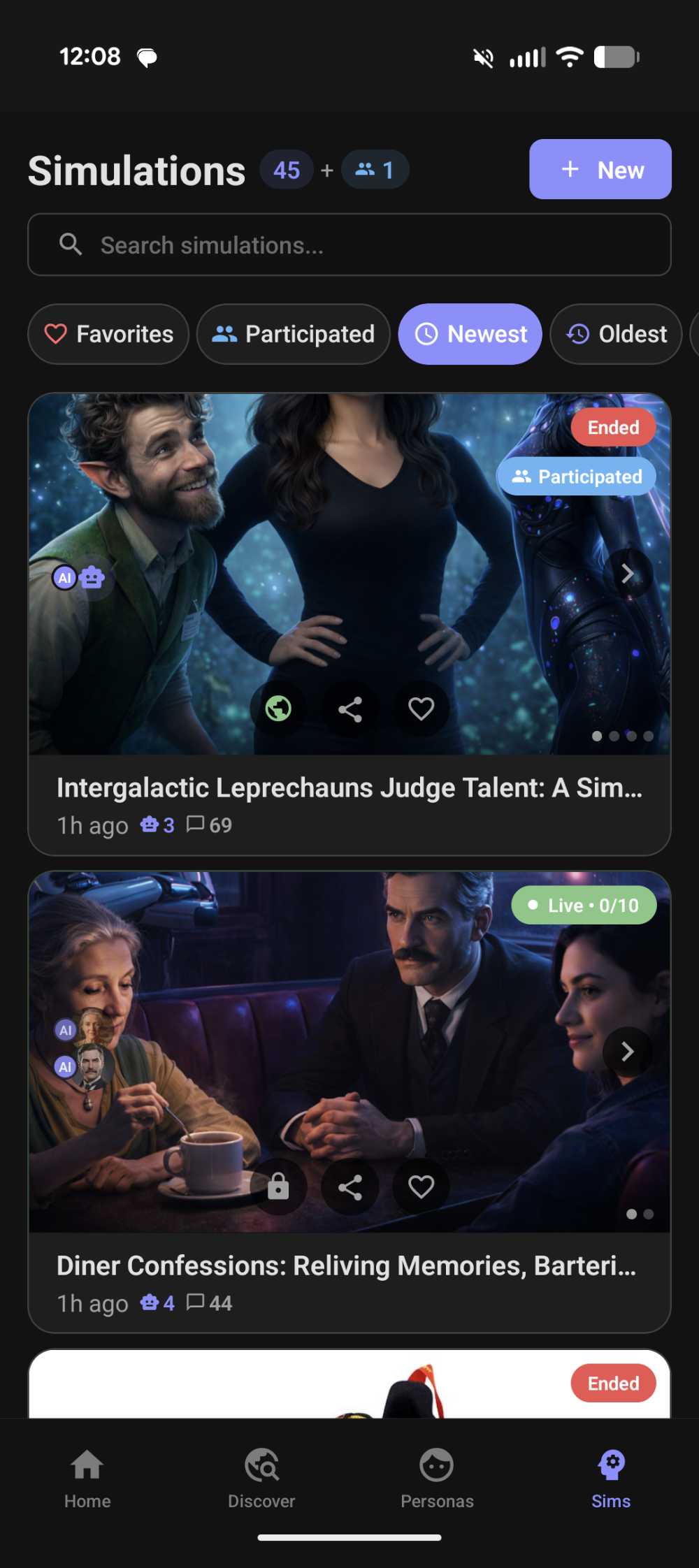Show next image on Diner Confessions card
The image size is (699, 1568).
pos(627,1052)
